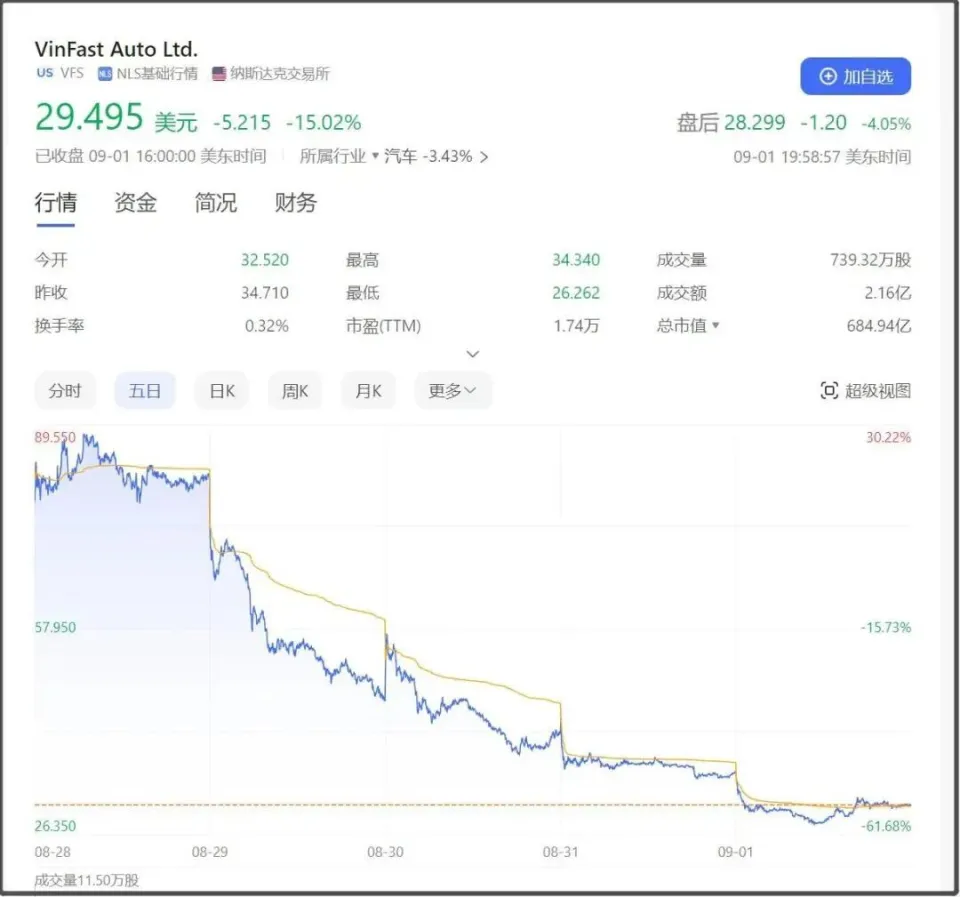Switch to the 资金 tab

click(135, 203)
